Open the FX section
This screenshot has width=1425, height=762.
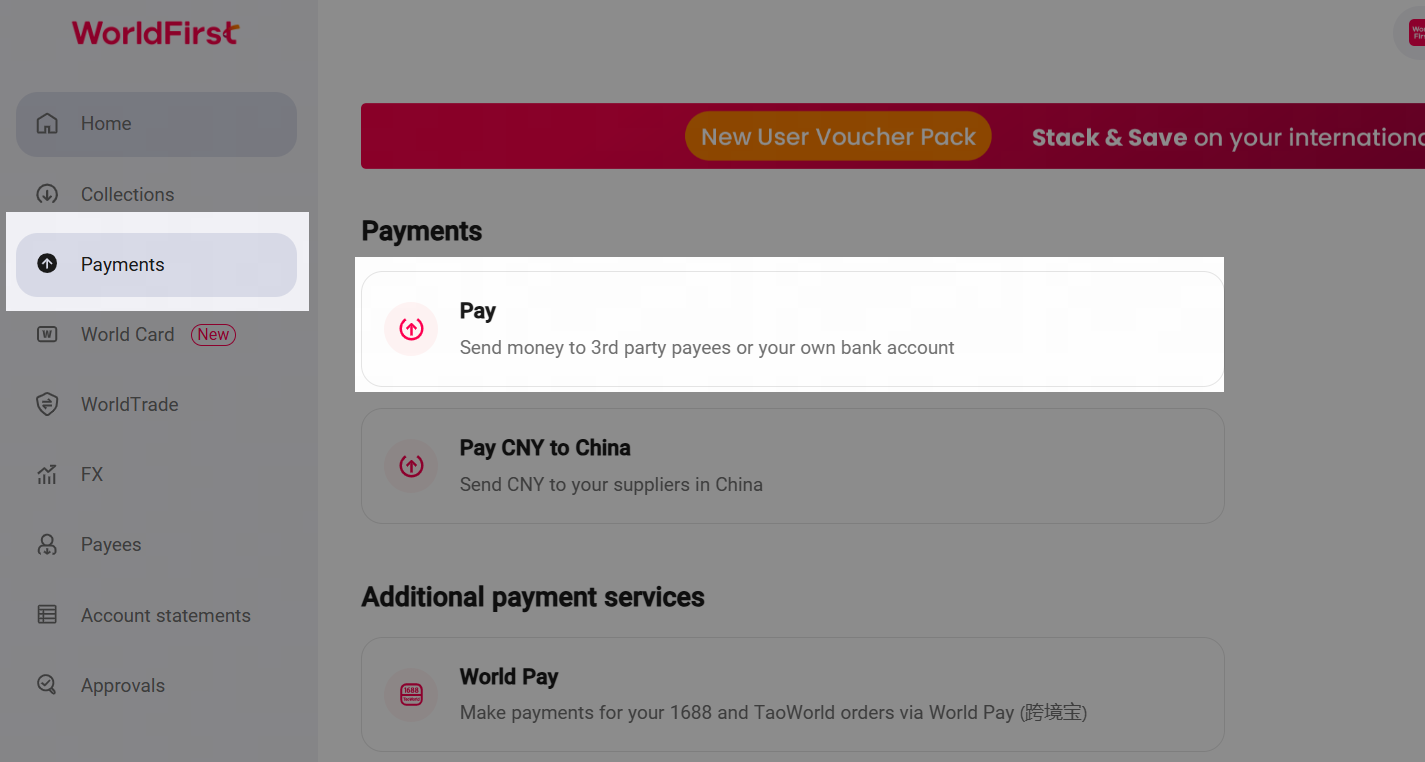91,475
